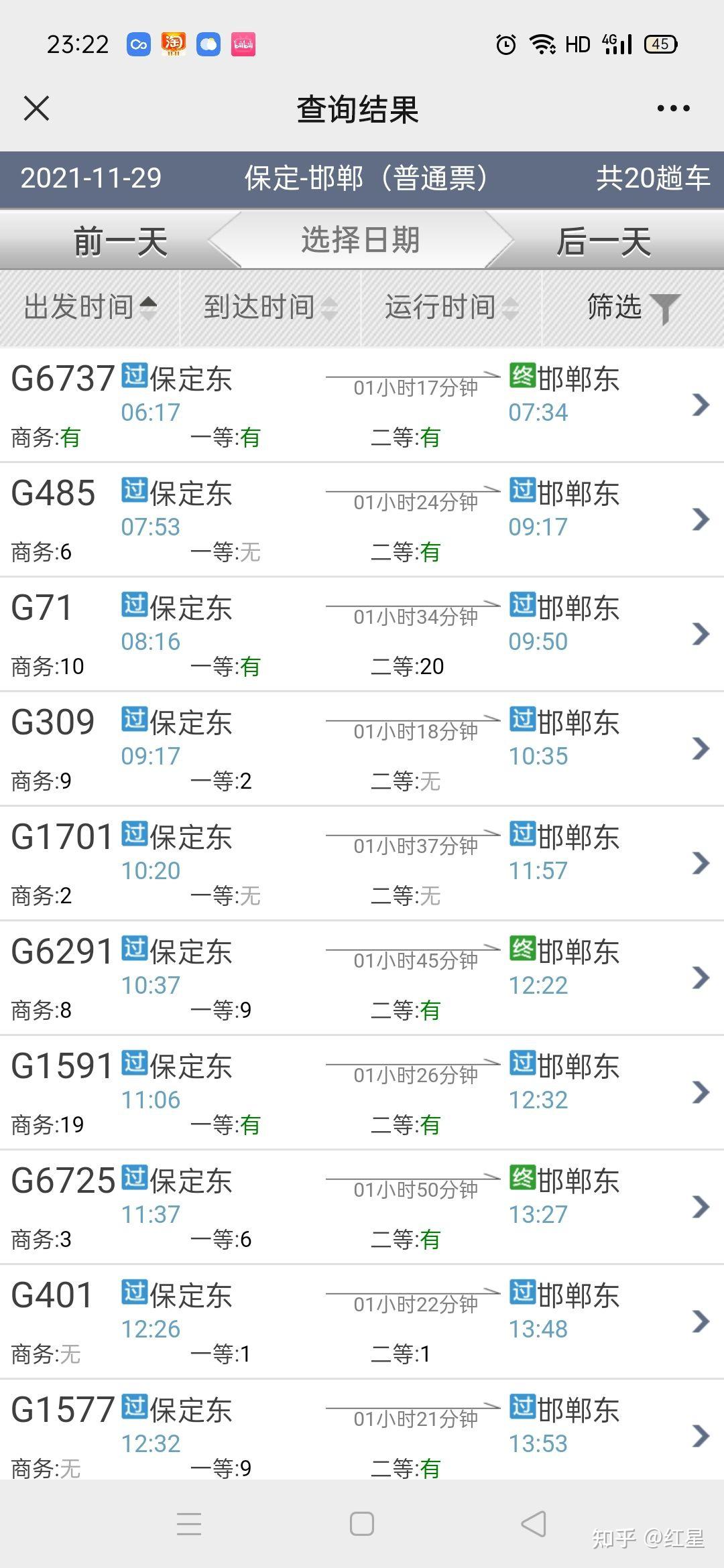Screen dimensions: 724x1568
Task: Open the 筛选 filter options
Action: pos(633,308)
